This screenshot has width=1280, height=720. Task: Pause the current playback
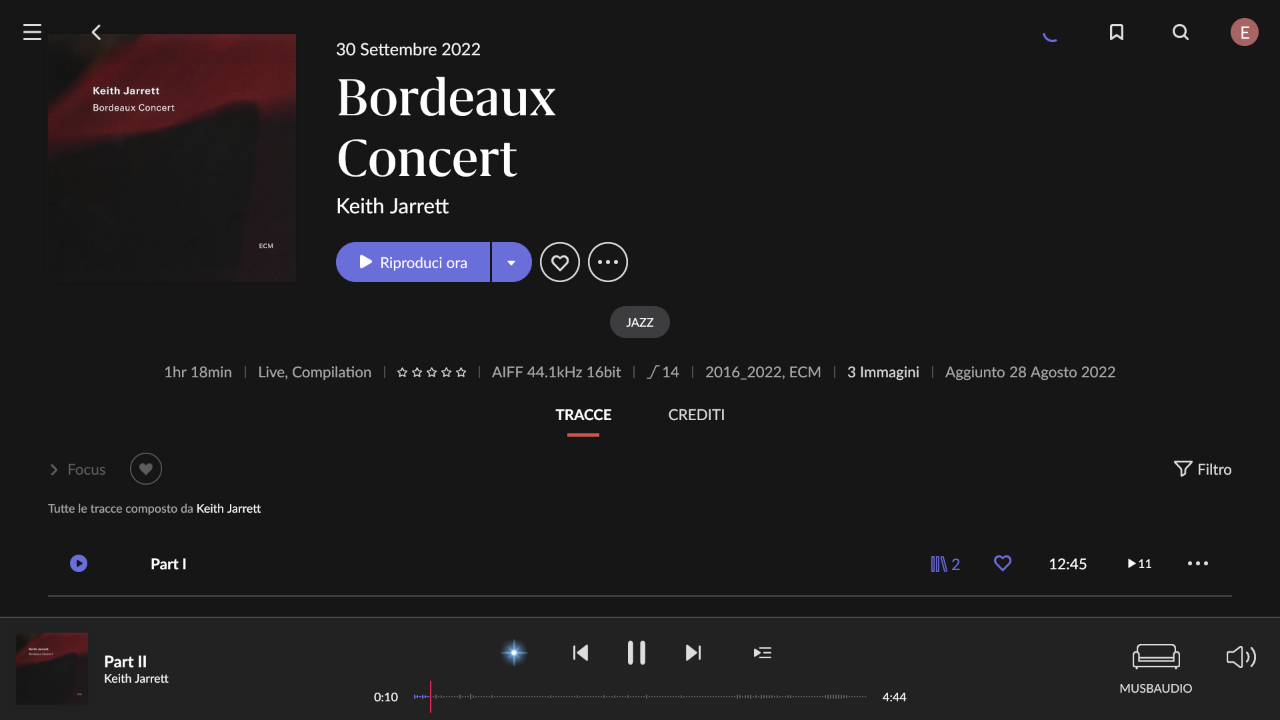pyautogui.click(x=636, y=653)
